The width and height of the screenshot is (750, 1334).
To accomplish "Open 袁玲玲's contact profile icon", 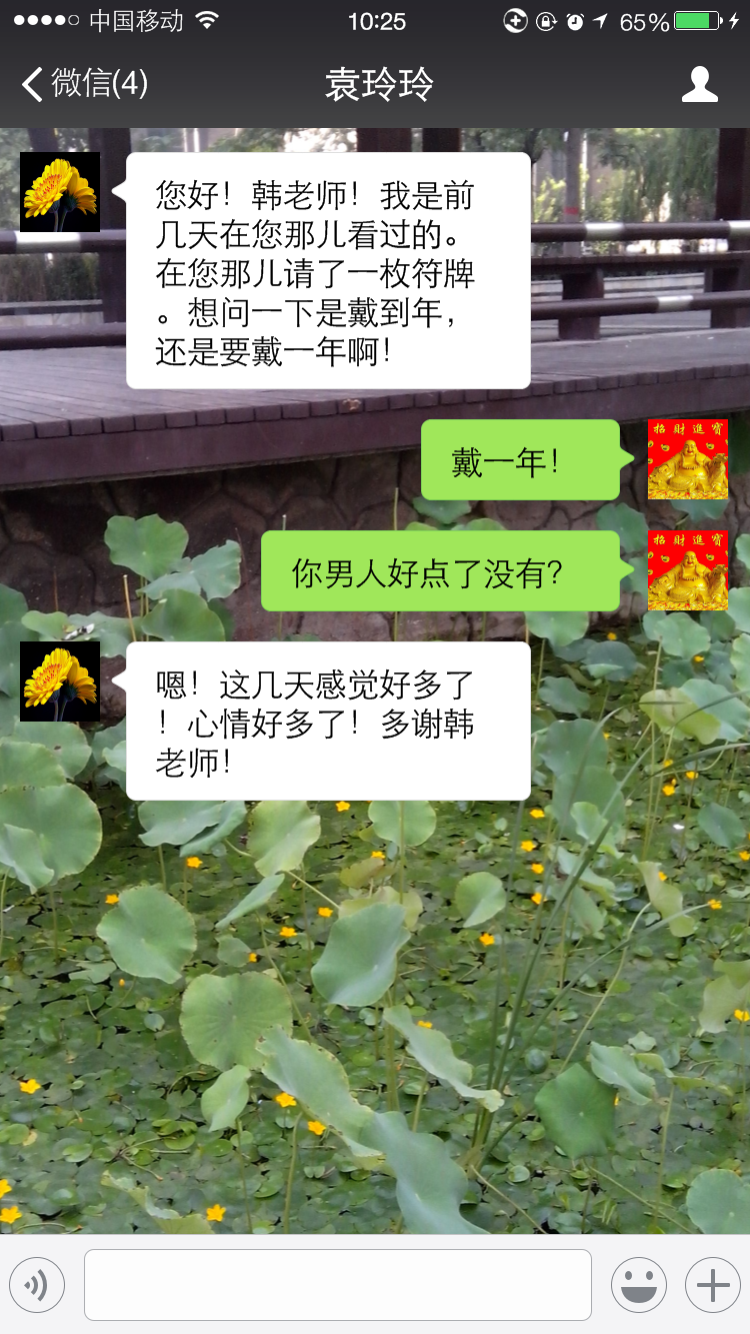I will [699, 85].
